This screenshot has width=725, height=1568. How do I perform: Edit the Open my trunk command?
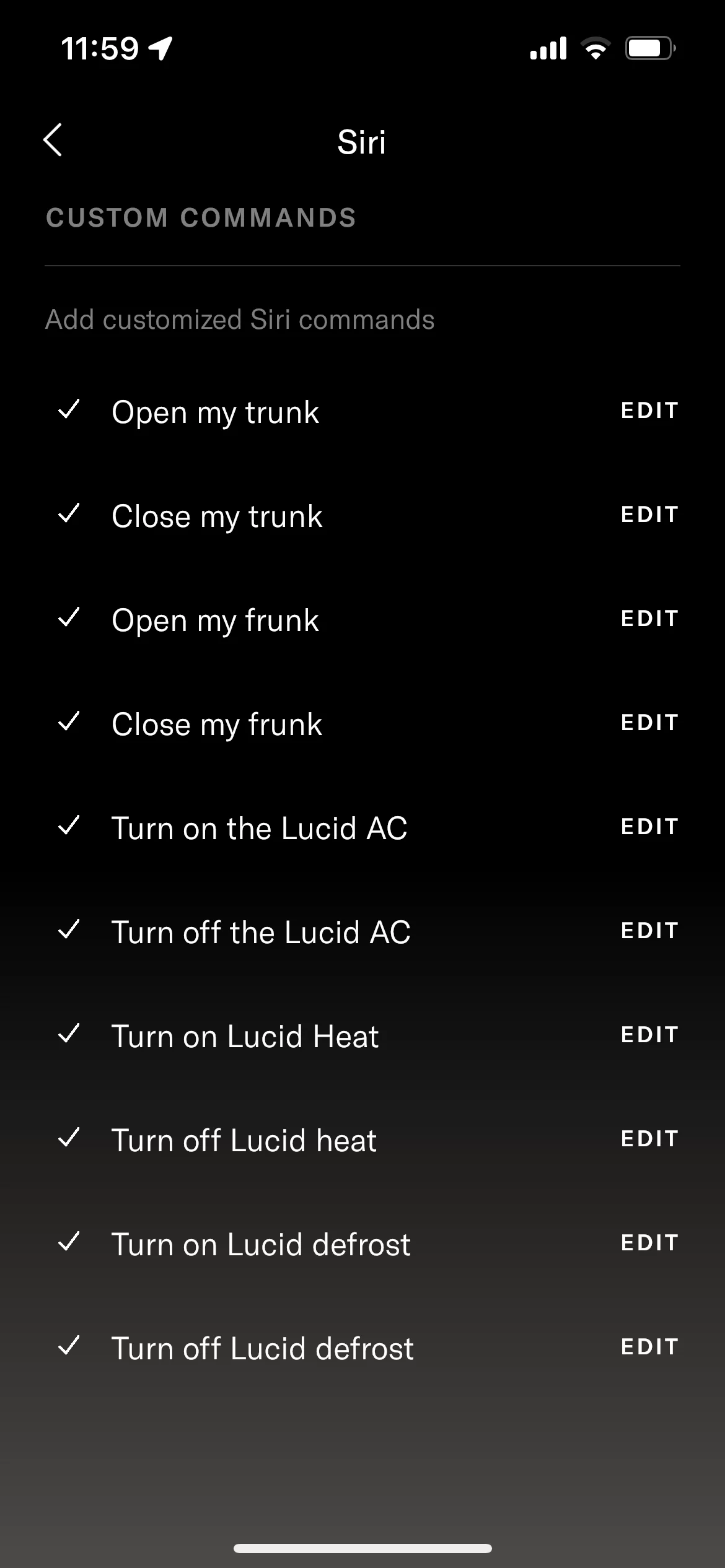[649, 411]
